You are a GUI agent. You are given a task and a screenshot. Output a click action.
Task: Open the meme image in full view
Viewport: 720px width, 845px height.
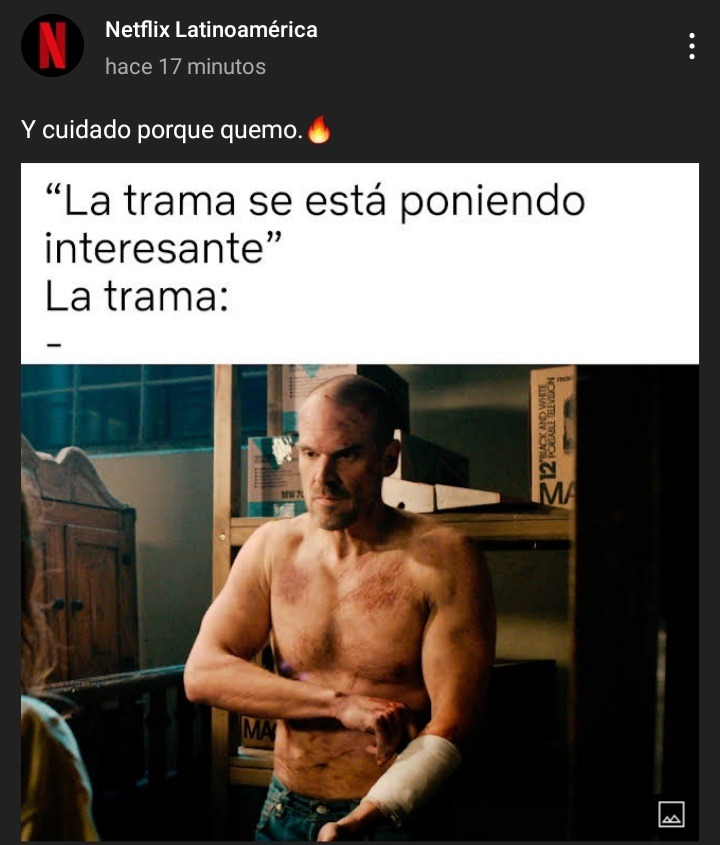360,500
